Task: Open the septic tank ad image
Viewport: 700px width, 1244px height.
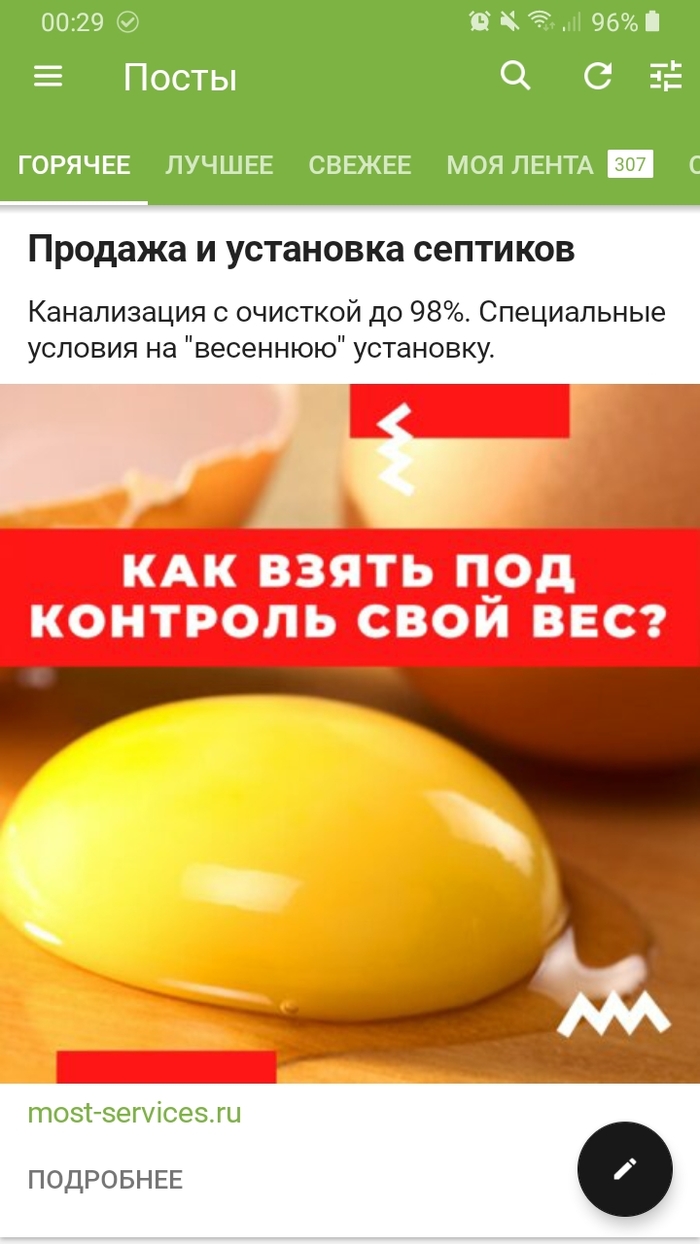Action: pyautogui.click(x=350, y=732)
